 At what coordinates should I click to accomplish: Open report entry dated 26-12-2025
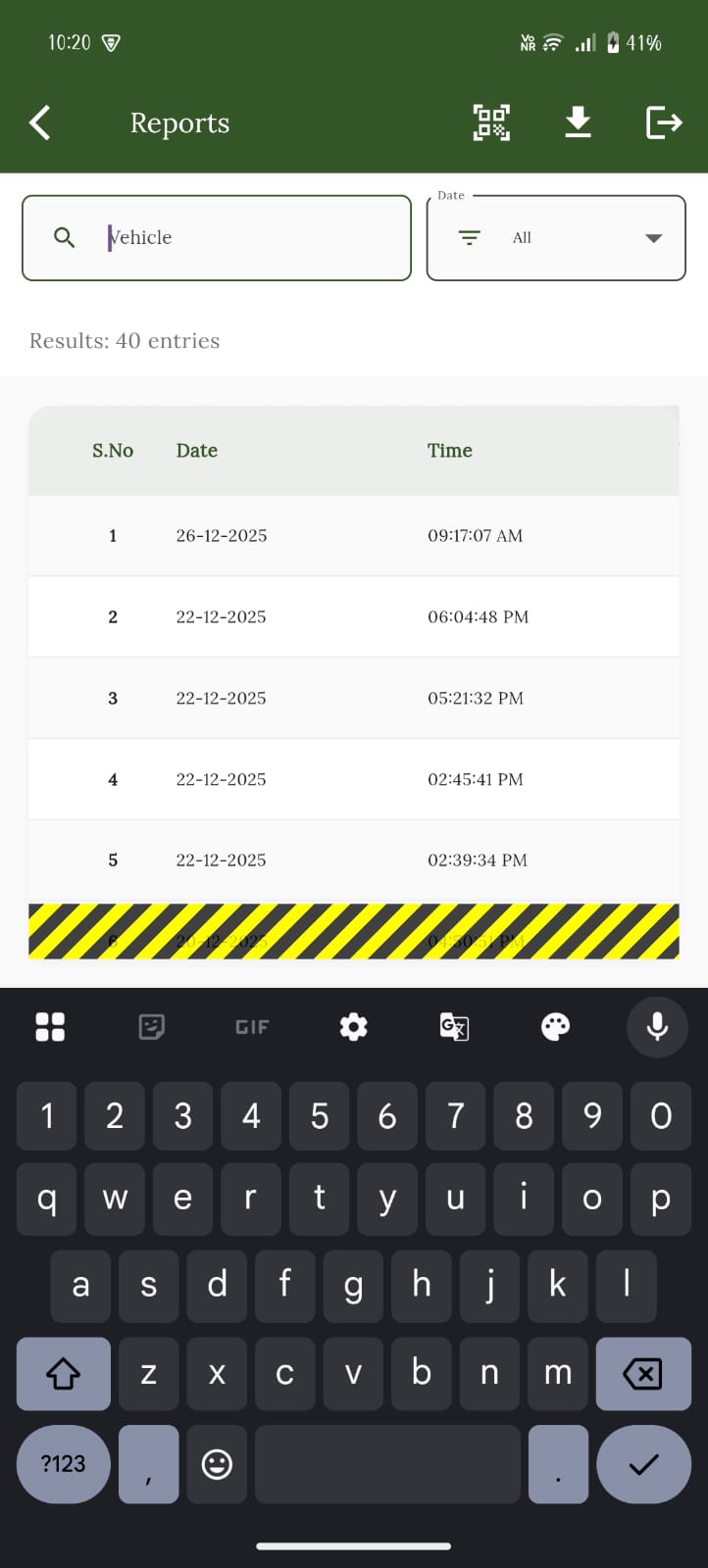pyautogui.click(x=353, y=536)
